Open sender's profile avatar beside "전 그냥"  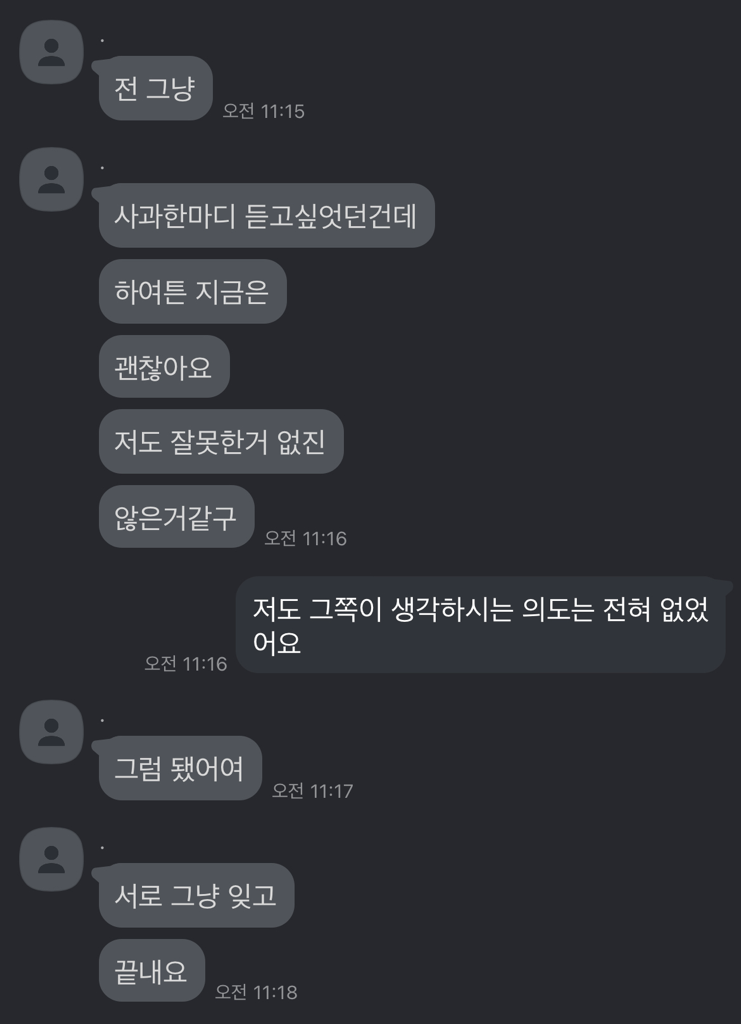(51, 52)
